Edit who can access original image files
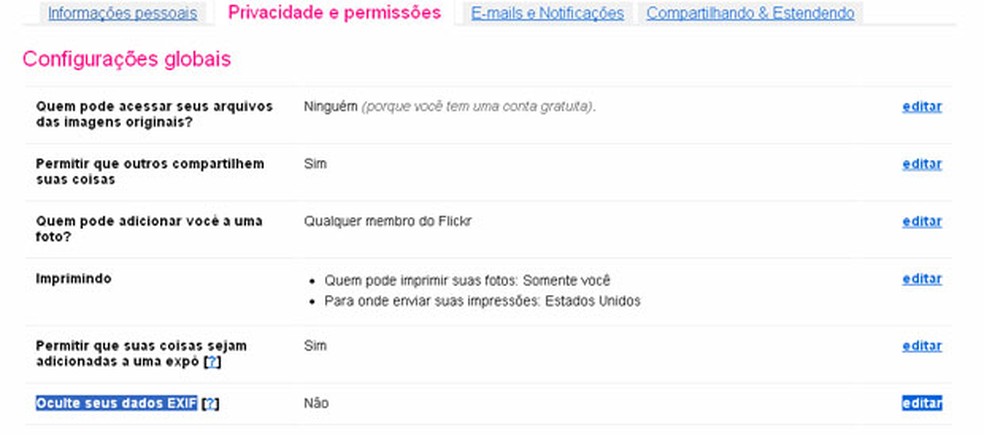The height and width of the screenshot is (435, 984). tap(921, 106)
